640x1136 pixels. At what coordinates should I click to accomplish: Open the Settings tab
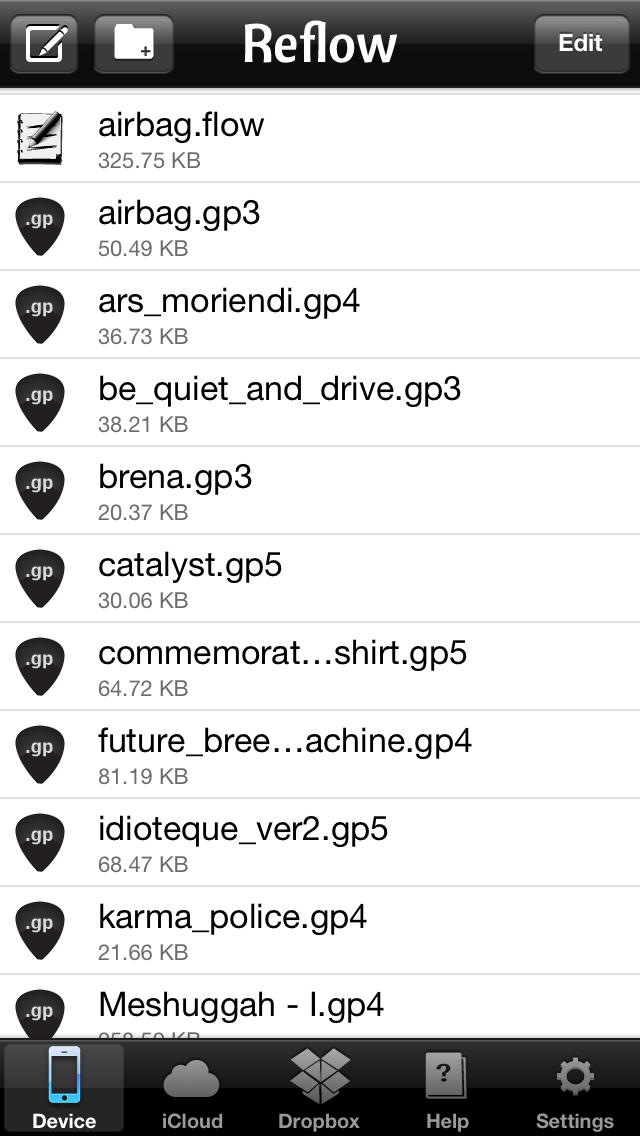click(575, 1088)
